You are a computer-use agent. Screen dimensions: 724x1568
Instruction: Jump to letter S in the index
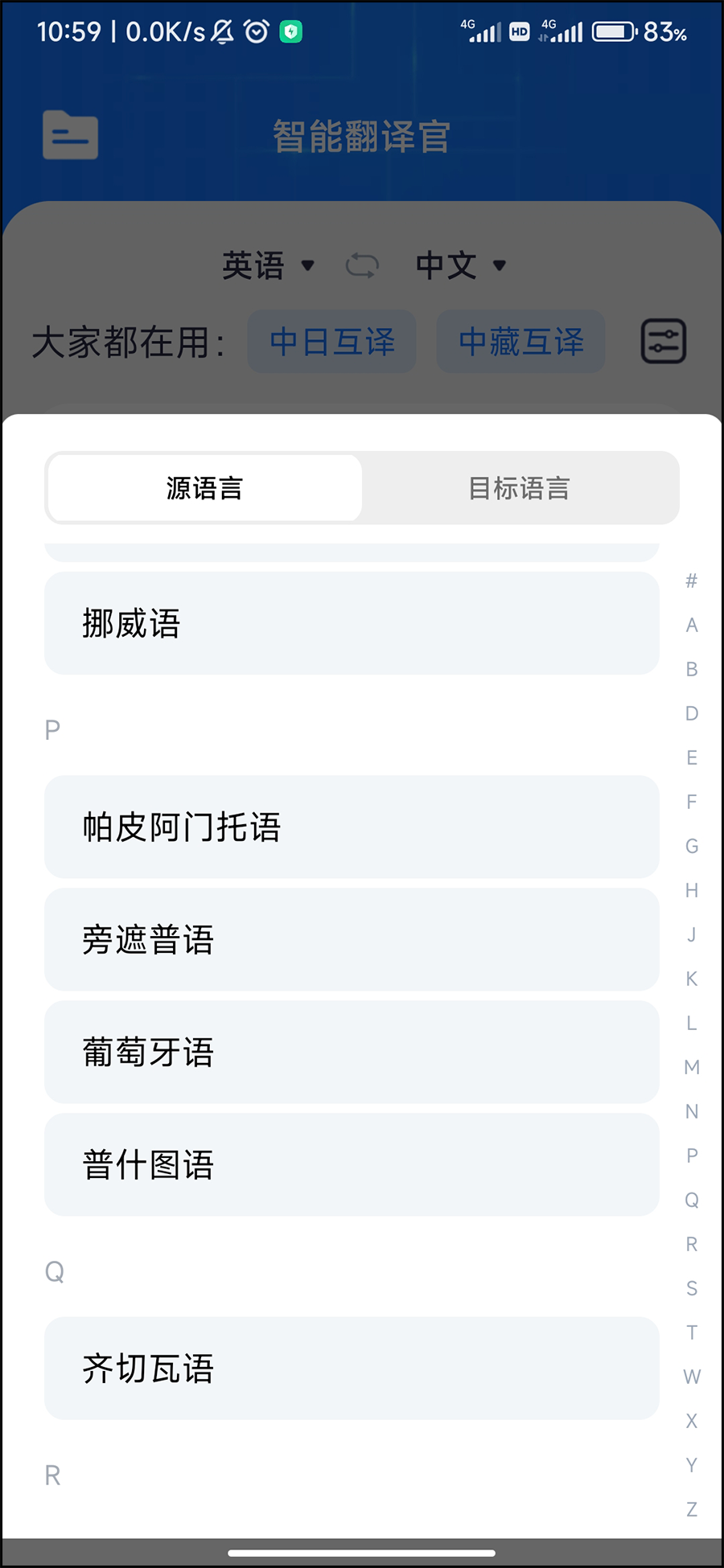tap(692, 1288)
